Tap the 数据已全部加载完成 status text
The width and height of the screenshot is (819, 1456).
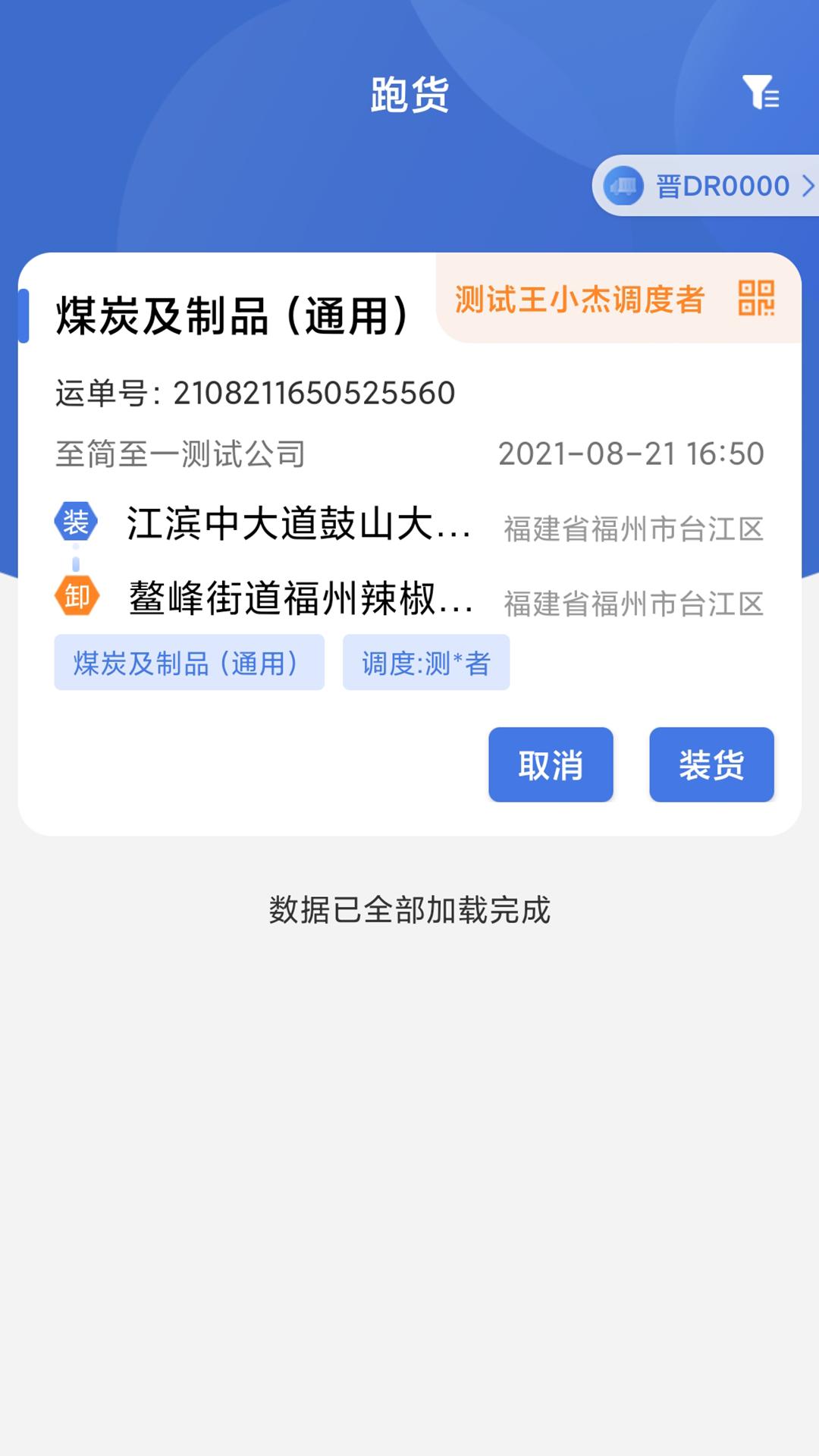click(409, 912)
